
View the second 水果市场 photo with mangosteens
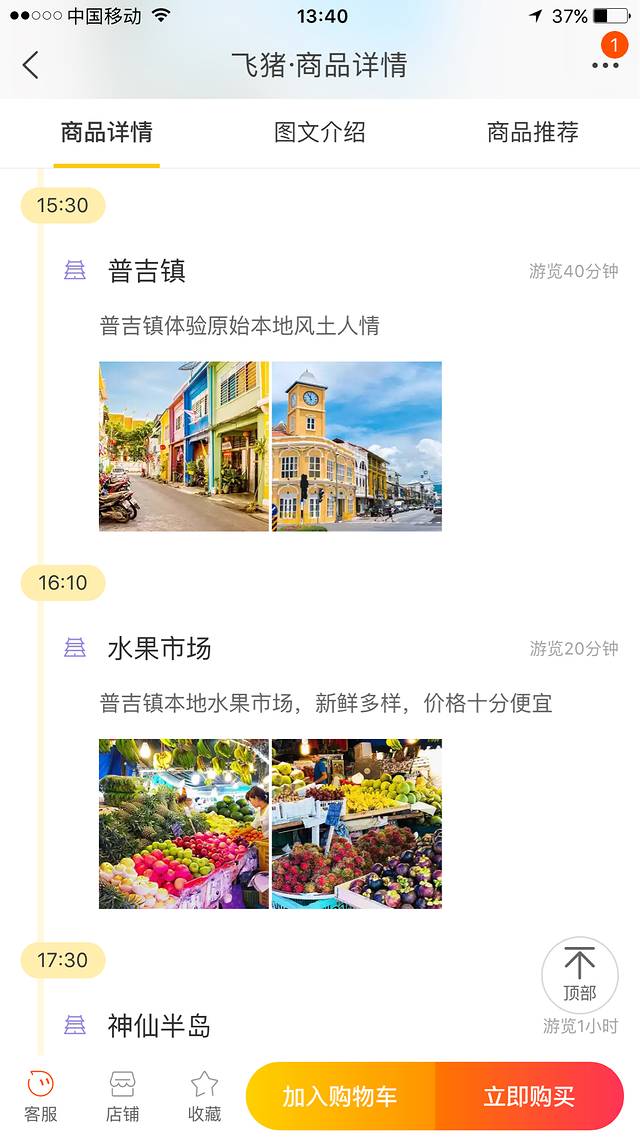tap(357, 823)
